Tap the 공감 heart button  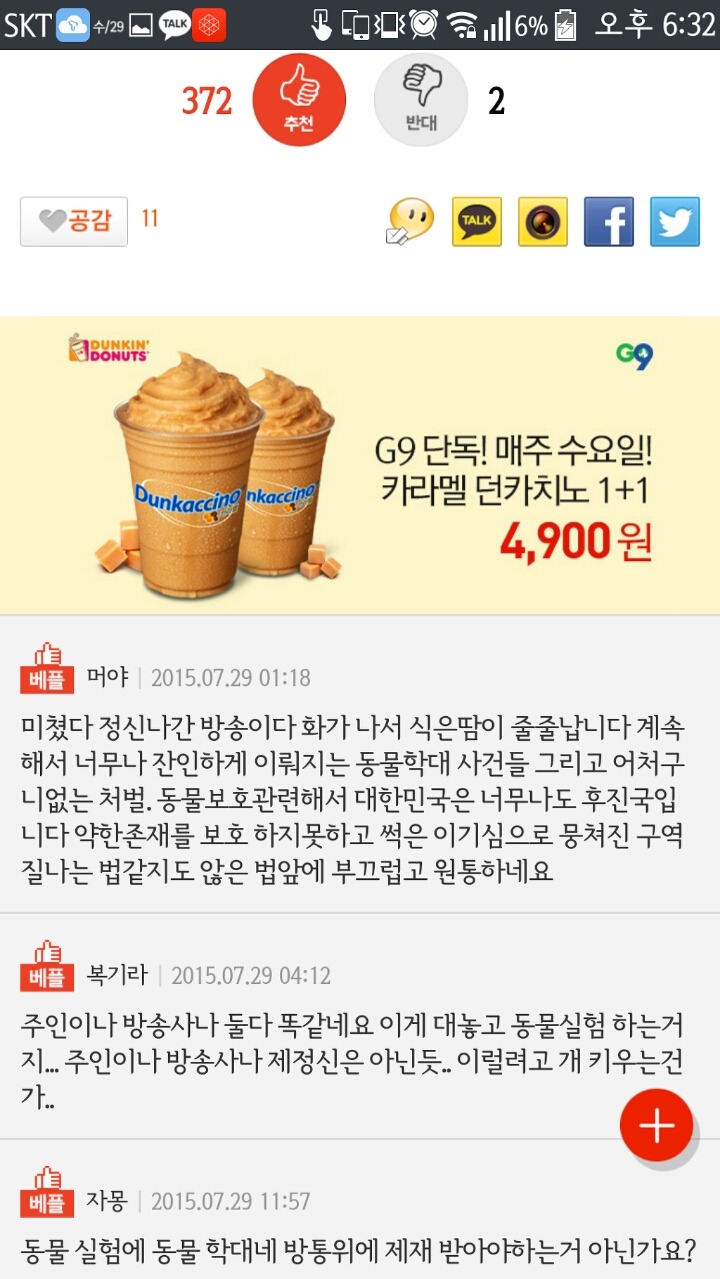74,221
